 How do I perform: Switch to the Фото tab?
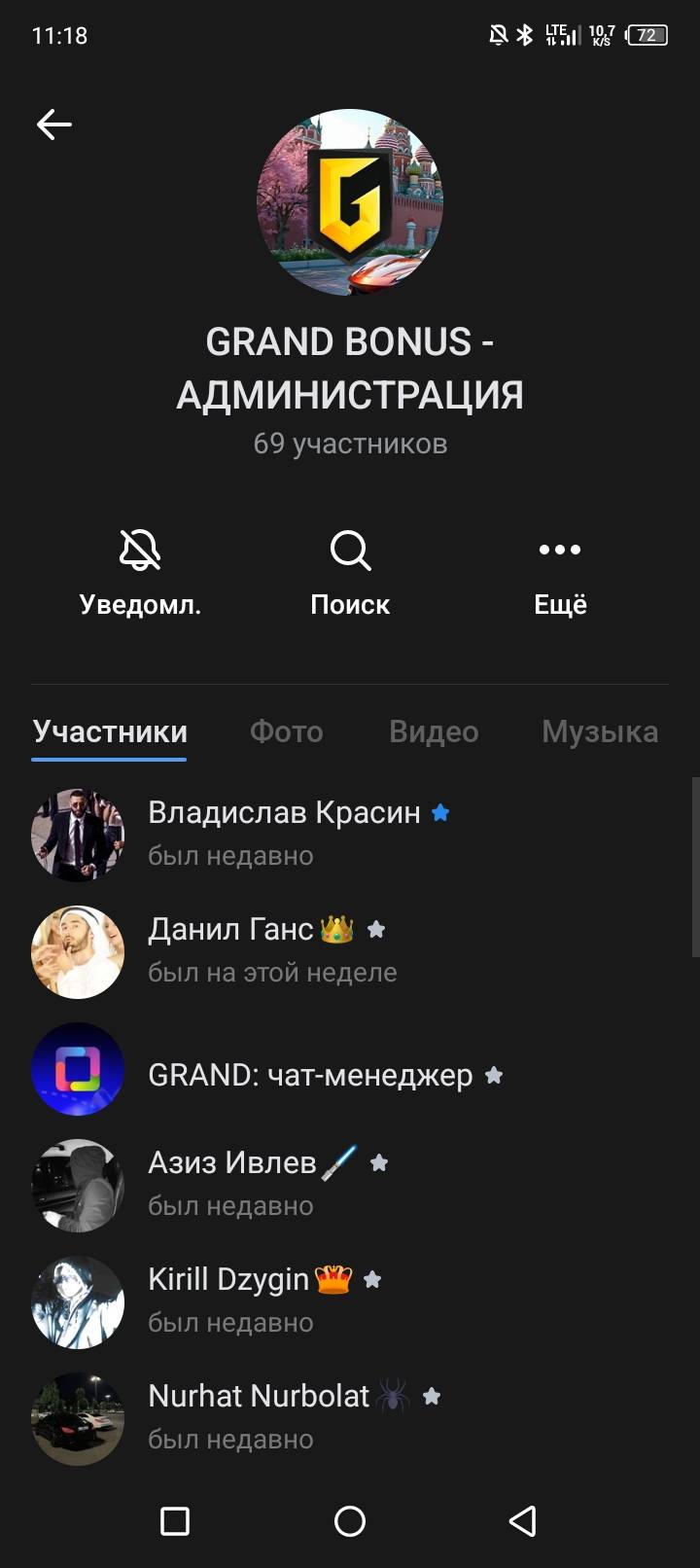pyautogui.click(x=286, y=731)
